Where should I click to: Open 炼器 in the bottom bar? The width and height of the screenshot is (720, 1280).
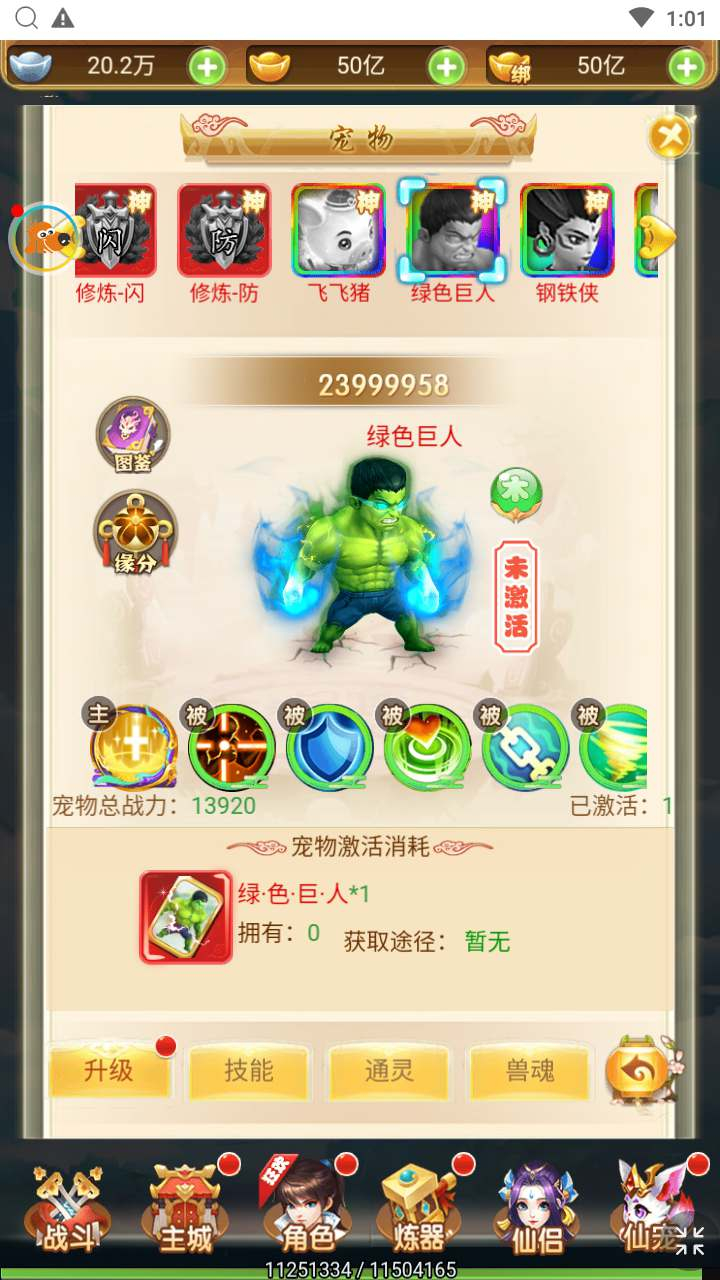[420, 1209]
